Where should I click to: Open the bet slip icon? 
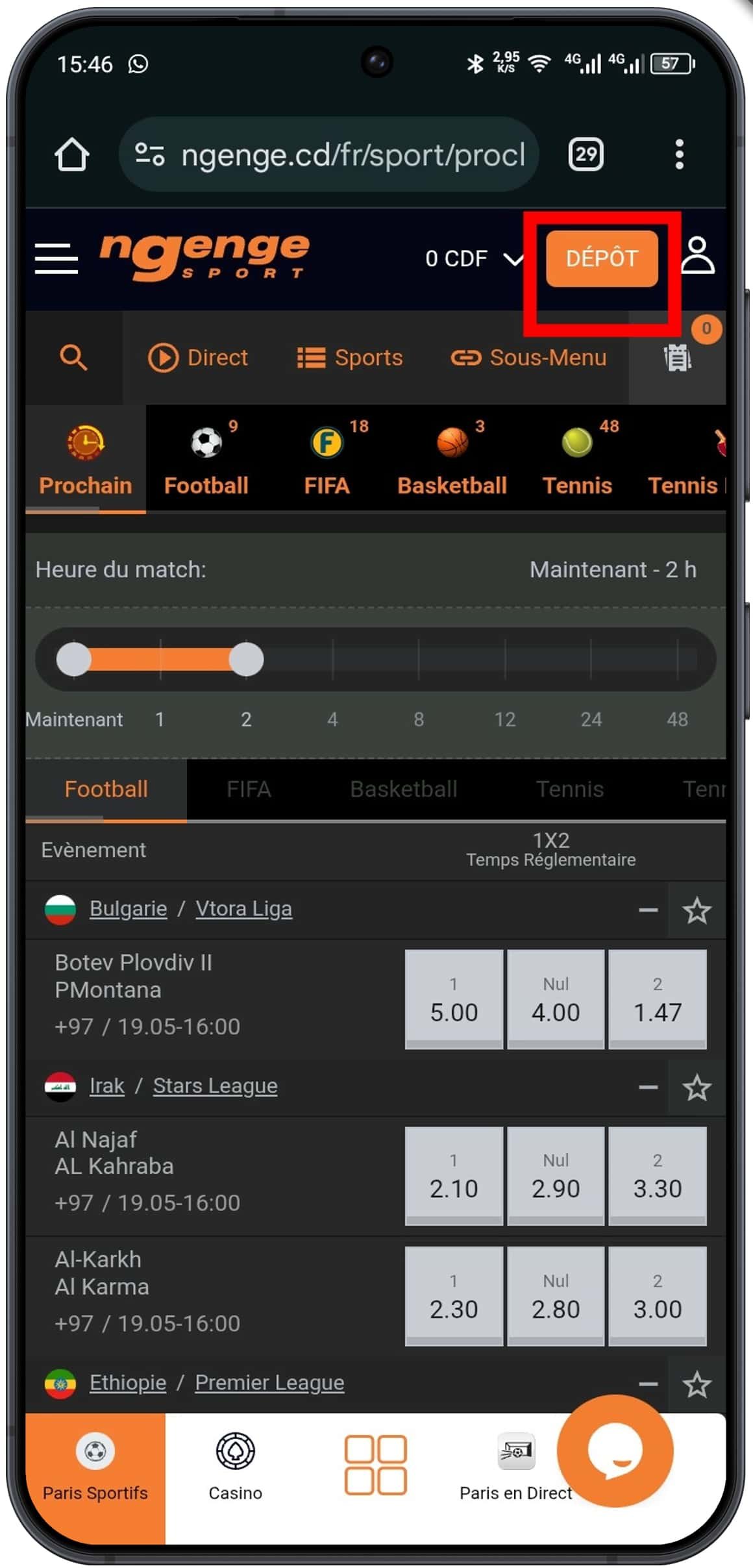[x=677, y=358]
